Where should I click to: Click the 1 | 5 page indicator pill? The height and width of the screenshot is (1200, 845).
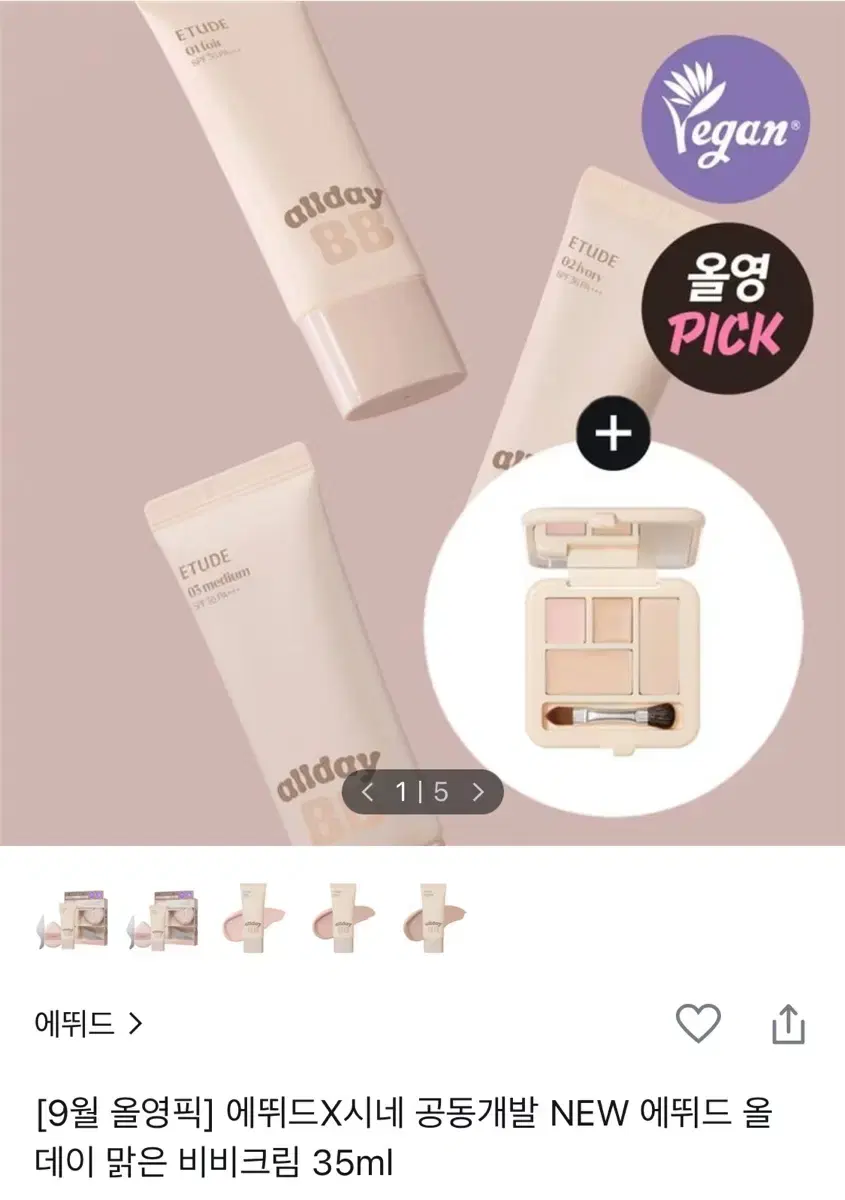421,790
